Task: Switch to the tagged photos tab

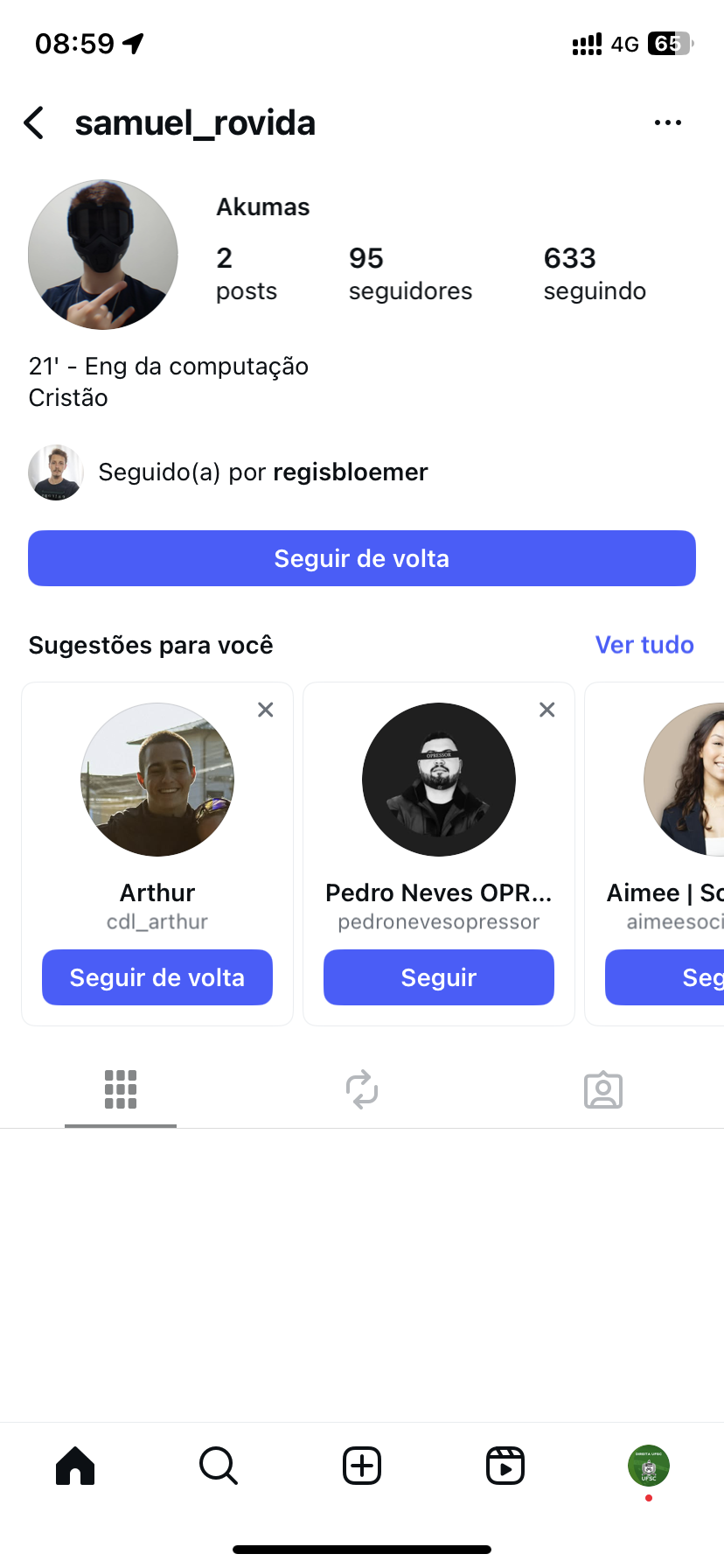Action: pos(603,1090)
